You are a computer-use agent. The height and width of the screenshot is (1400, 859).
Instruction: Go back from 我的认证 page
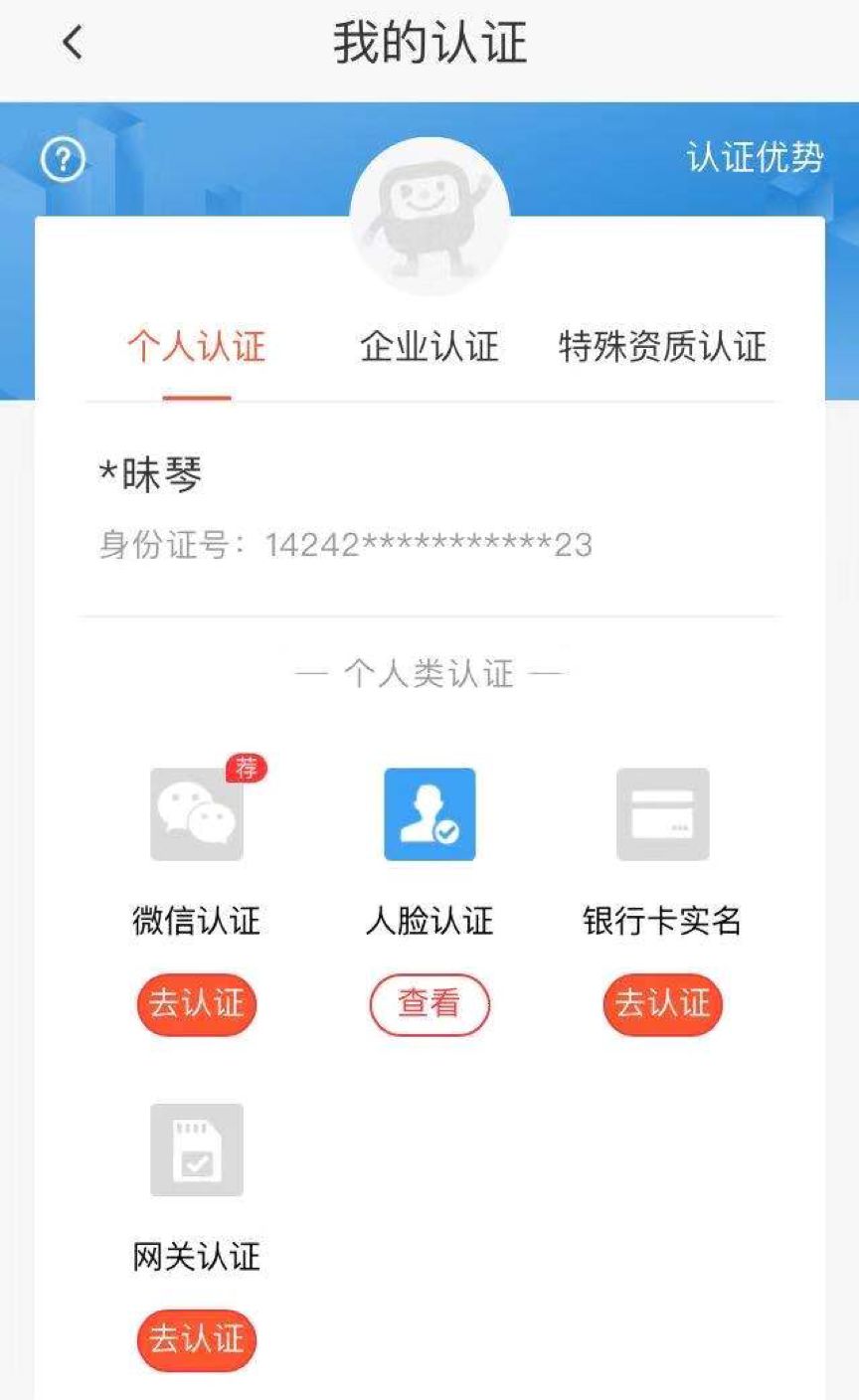[73, 44]
